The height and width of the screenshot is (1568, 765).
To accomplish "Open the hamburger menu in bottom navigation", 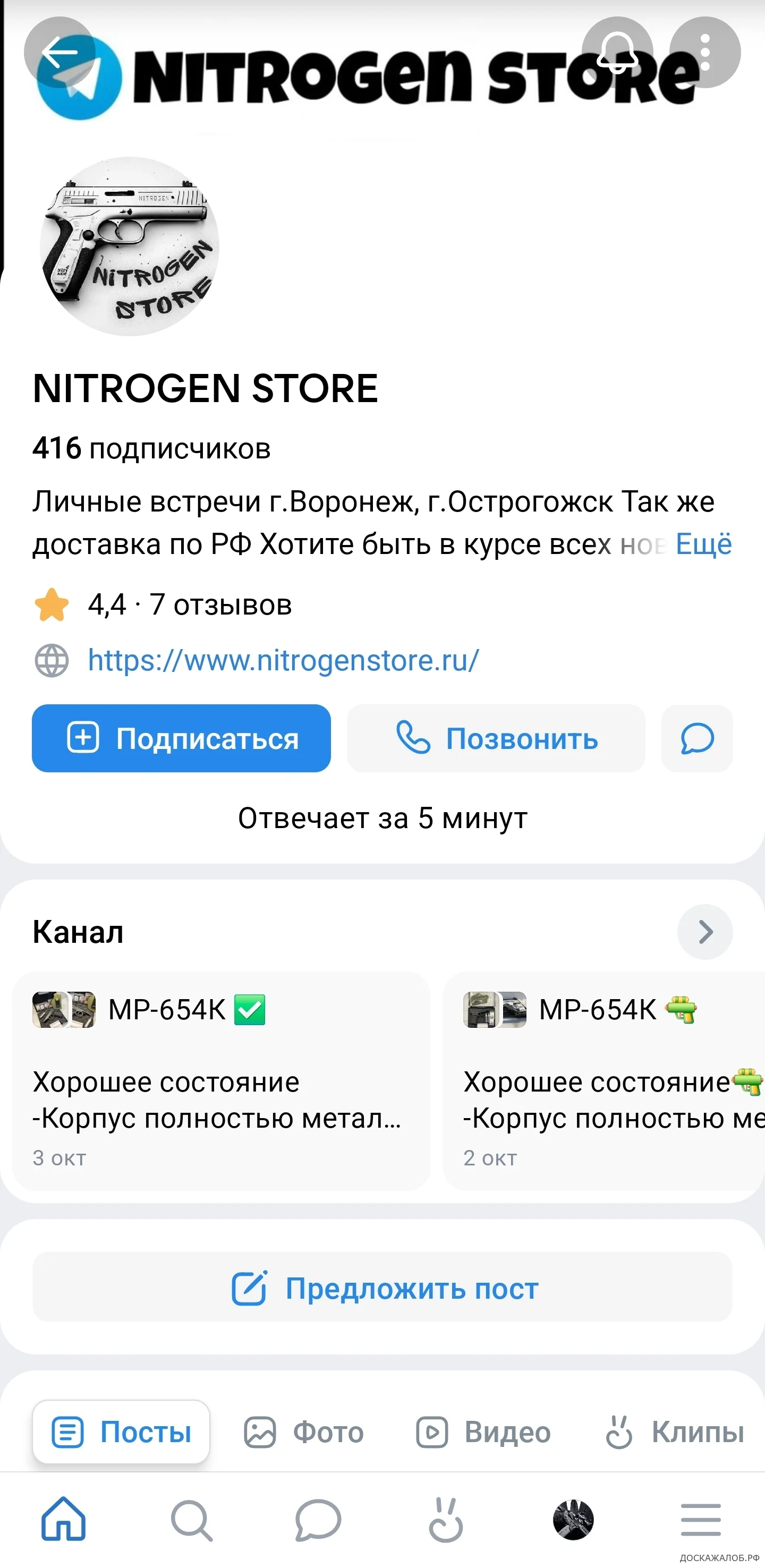I will coord(701,1520).
